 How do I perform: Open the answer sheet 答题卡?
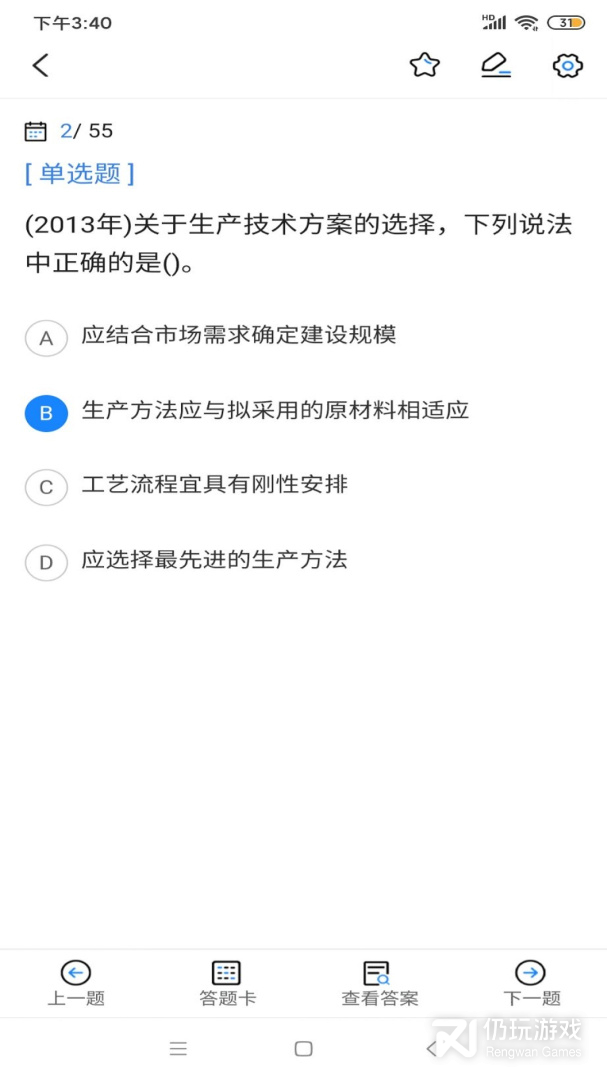(227, 982)
